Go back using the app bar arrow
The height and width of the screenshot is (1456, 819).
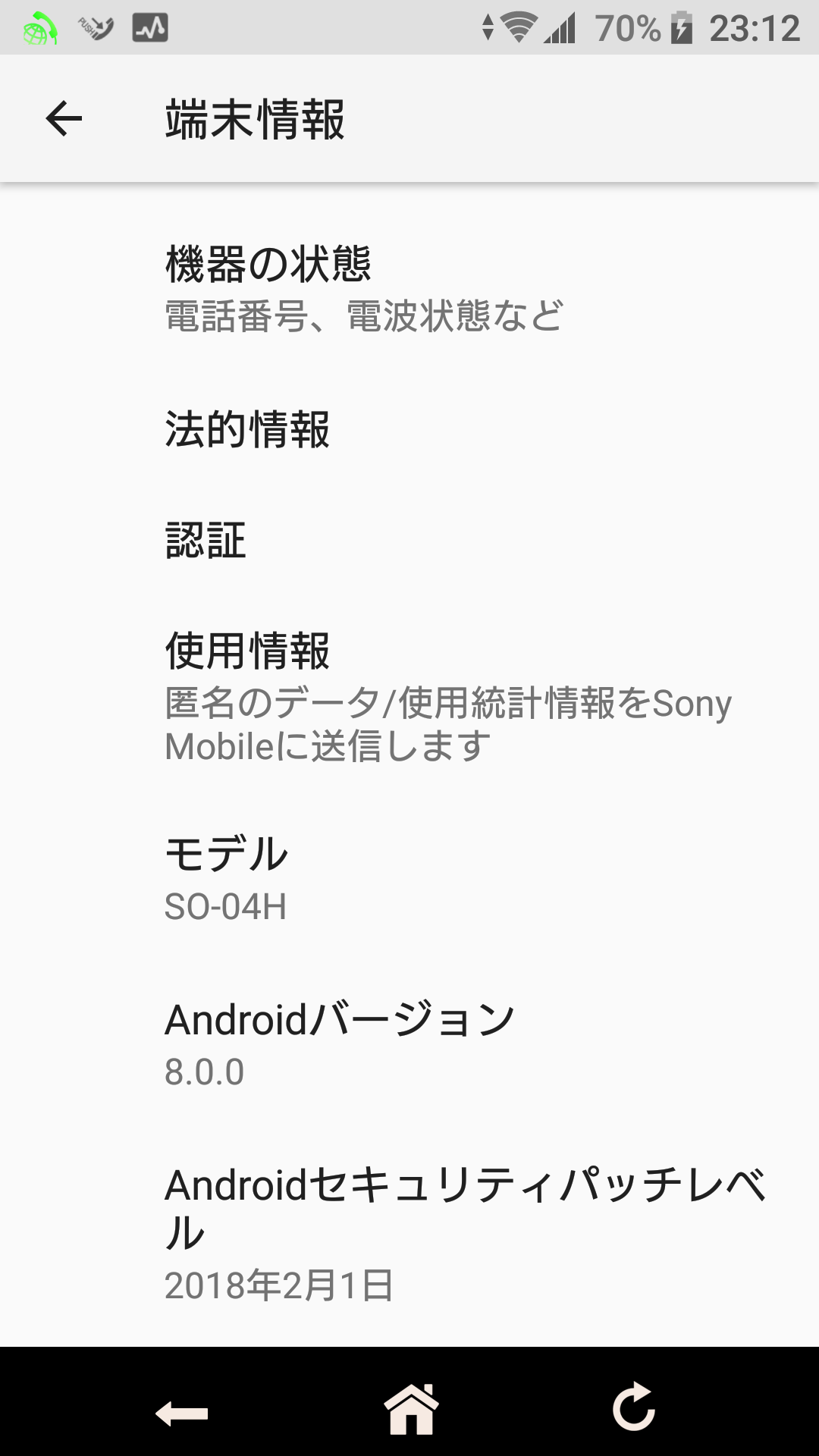pos(64,118)
